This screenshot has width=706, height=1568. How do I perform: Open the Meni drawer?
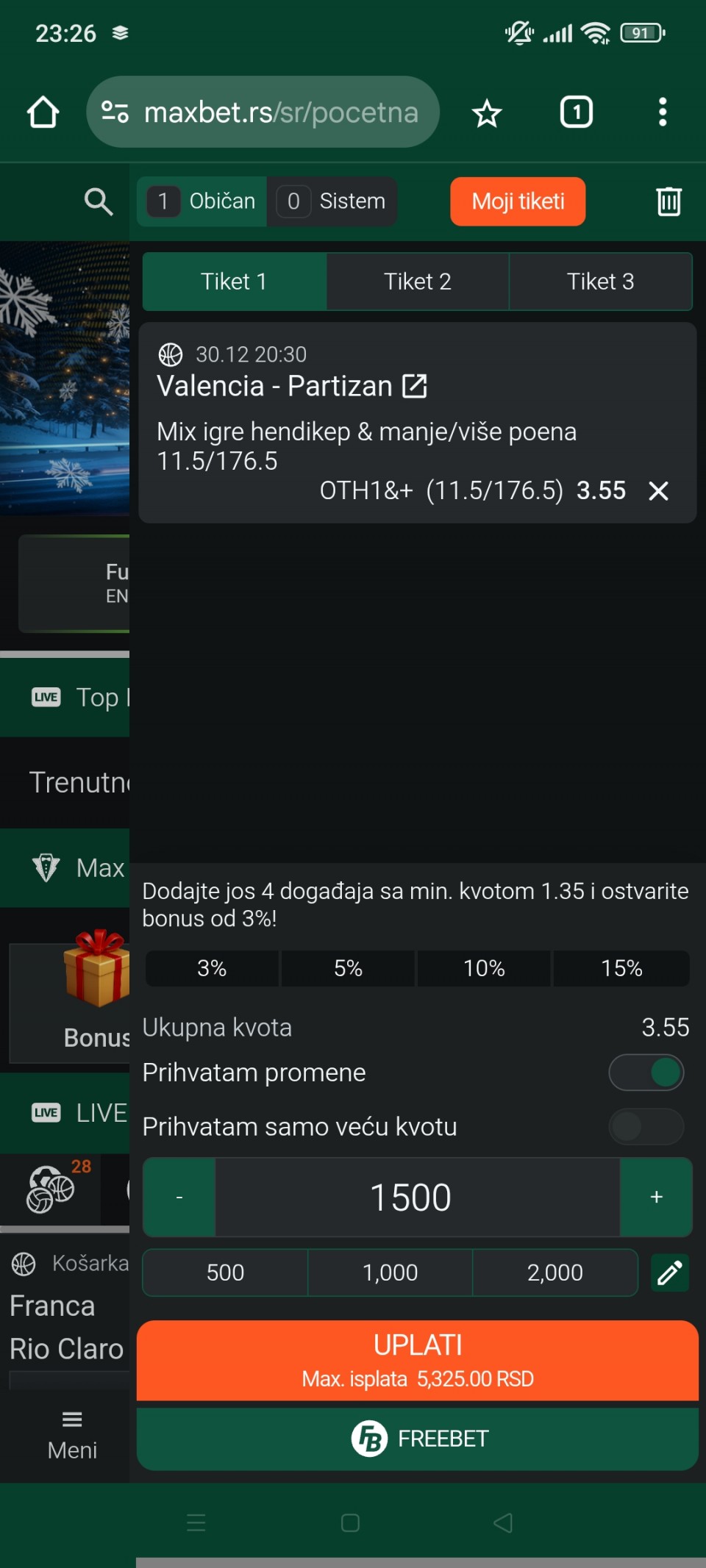(72, 1434)
